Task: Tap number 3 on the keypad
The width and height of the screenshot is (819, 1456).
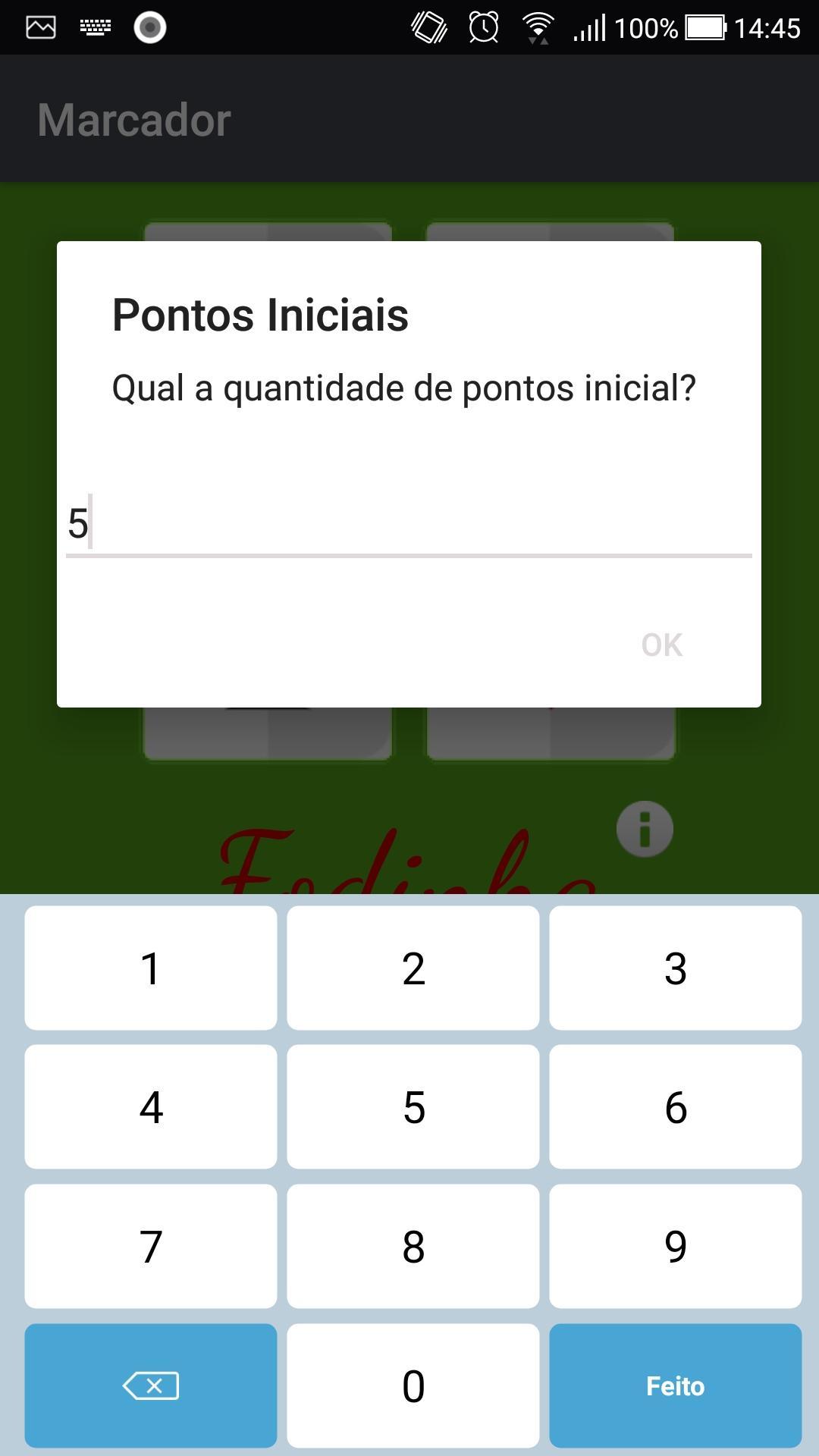Action: coord(676,968)
